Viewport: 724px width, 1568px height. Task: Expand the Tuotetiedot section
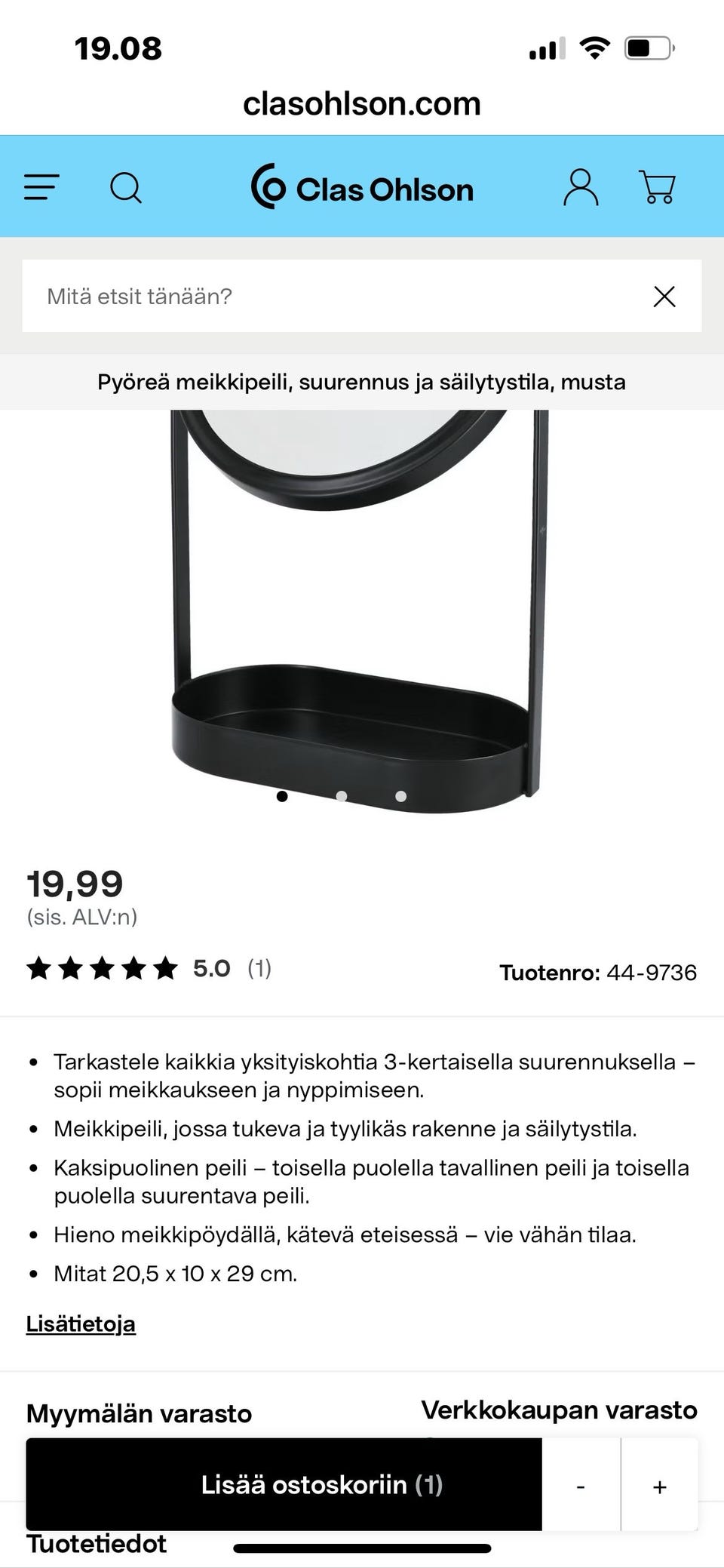97,1544
